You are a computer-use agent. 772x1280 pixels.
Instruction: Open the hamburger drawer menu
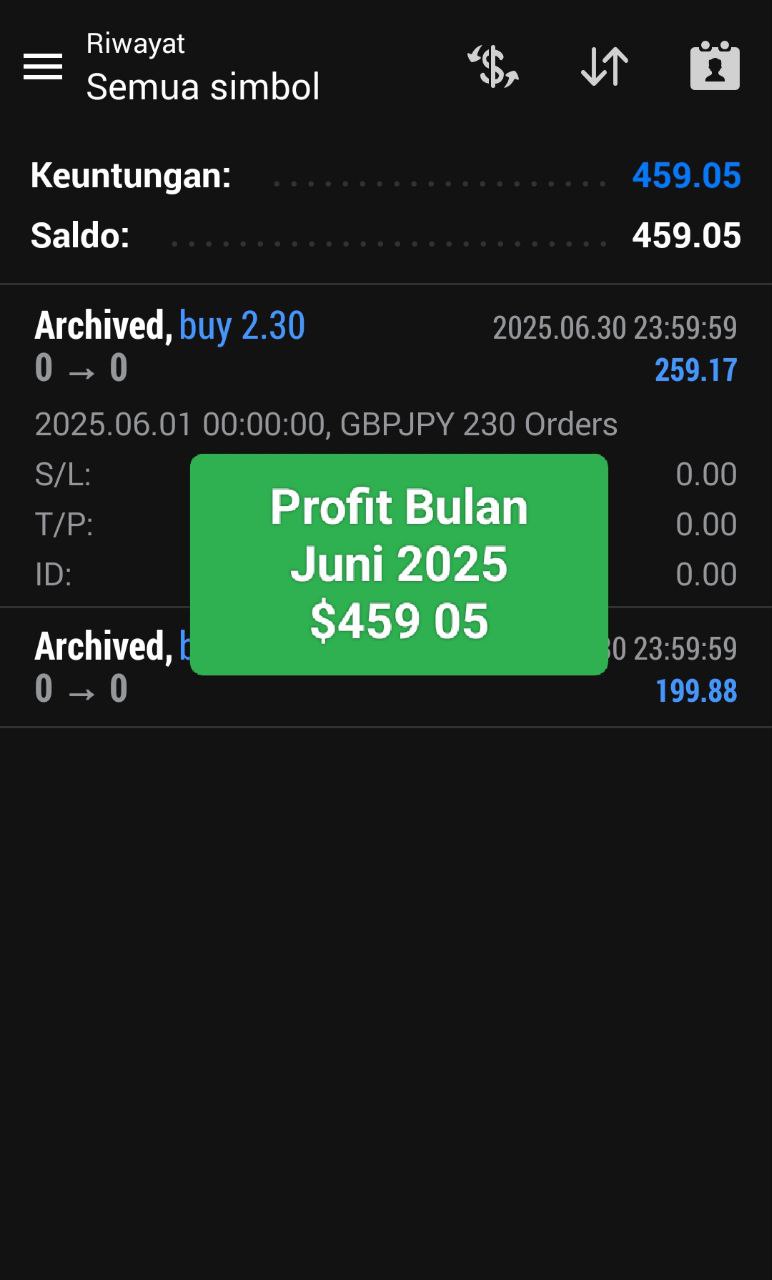[43, 67]
